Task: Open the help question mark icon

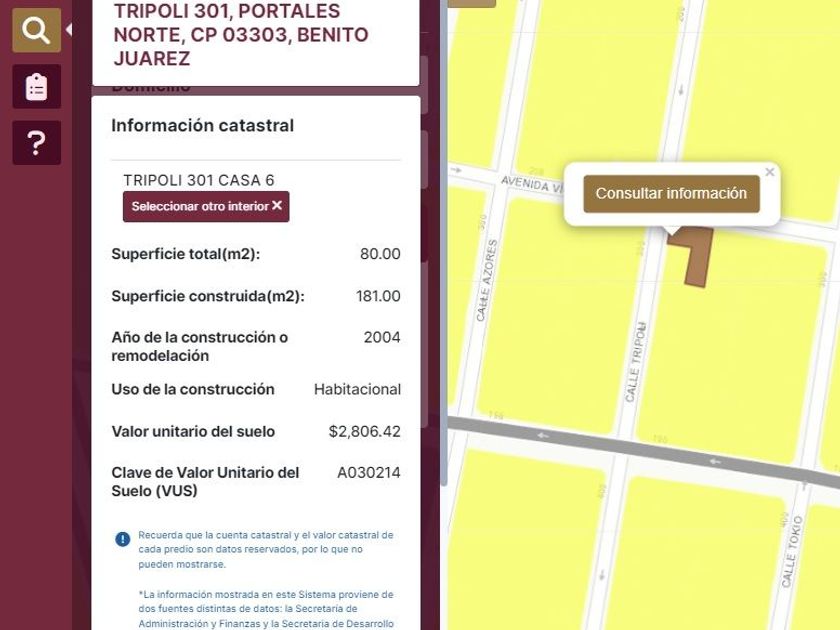Action: click(36, 143)
